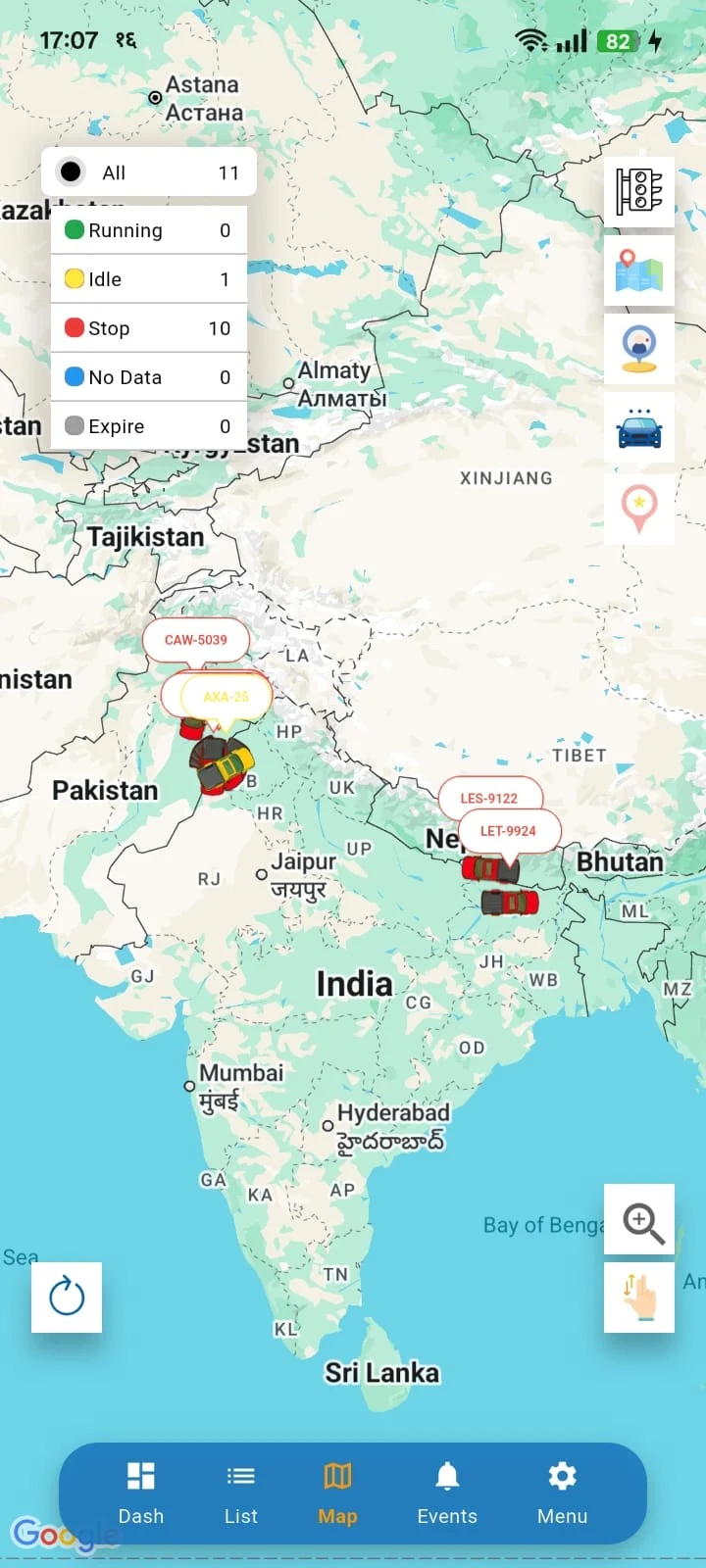Filter by No Data status

148,377
